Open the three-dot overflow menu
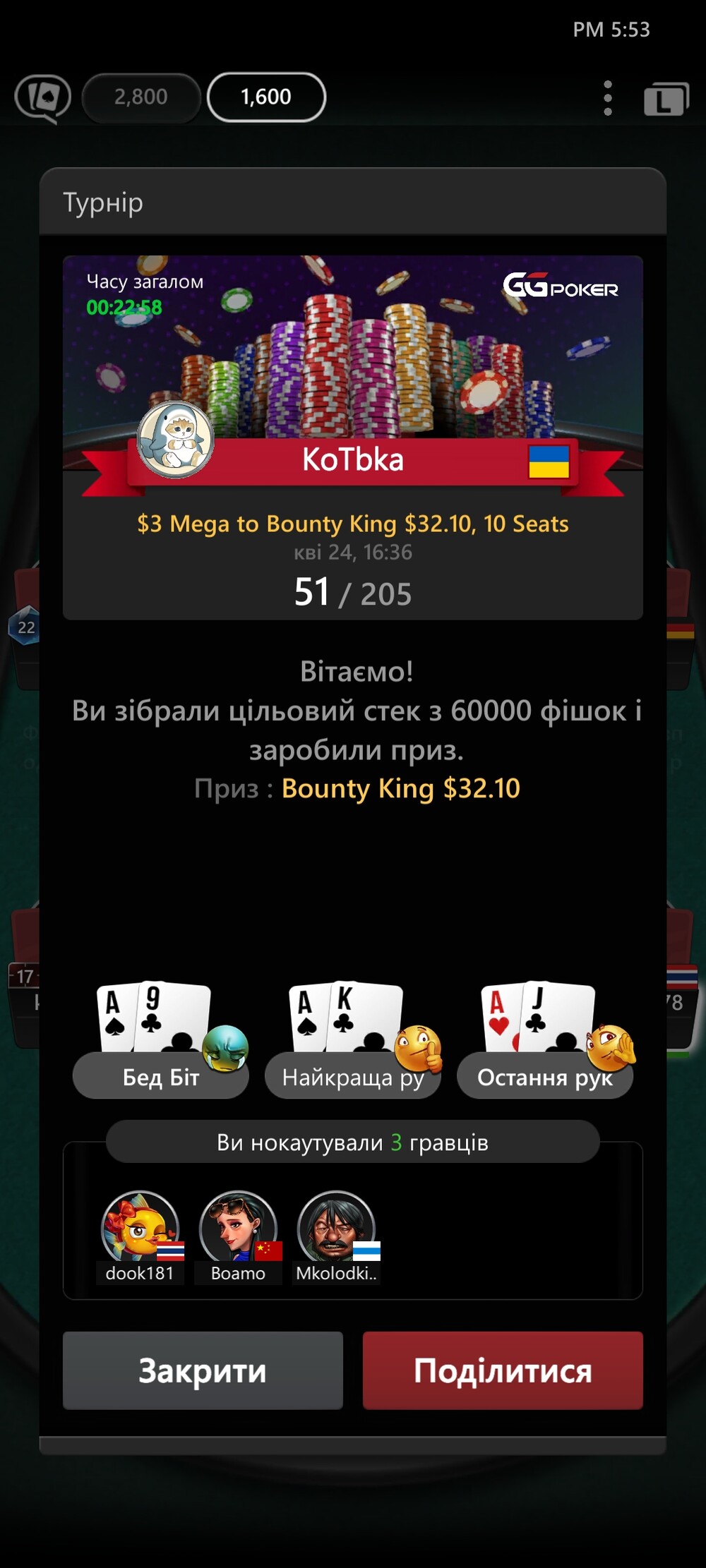The image size is (706, 1568). (607, 98)
